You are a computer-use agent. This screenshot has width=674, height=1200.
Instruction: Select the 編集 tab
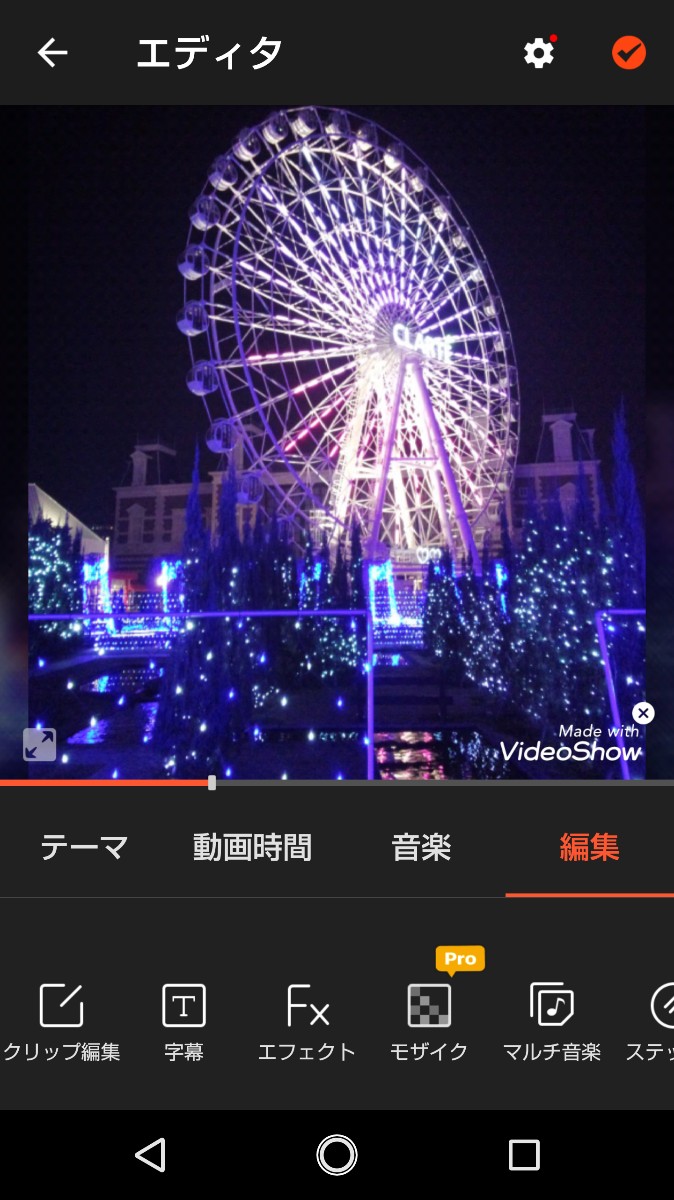(589, 848)
